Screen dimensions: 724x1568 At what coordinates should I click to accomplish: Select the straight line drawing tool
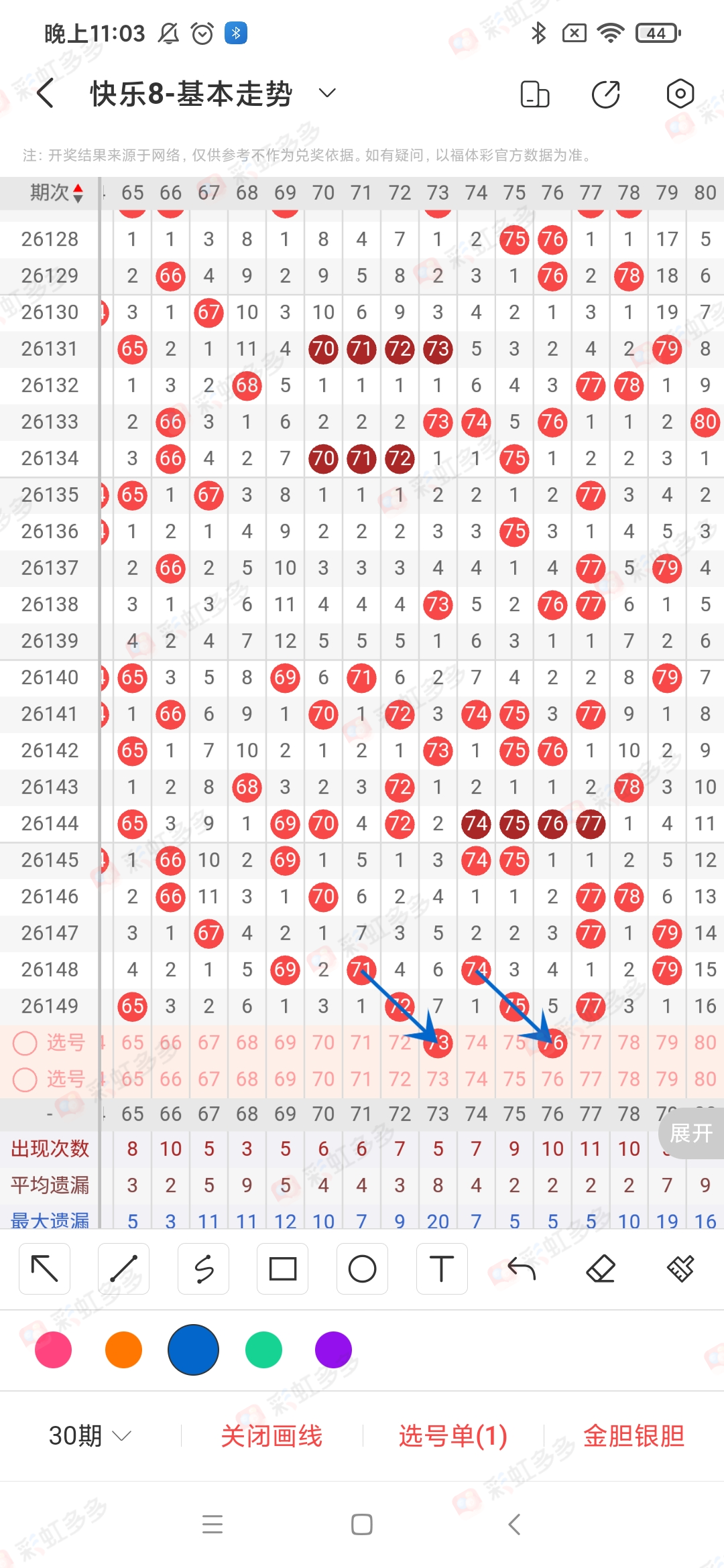(x=124, y=1268)
